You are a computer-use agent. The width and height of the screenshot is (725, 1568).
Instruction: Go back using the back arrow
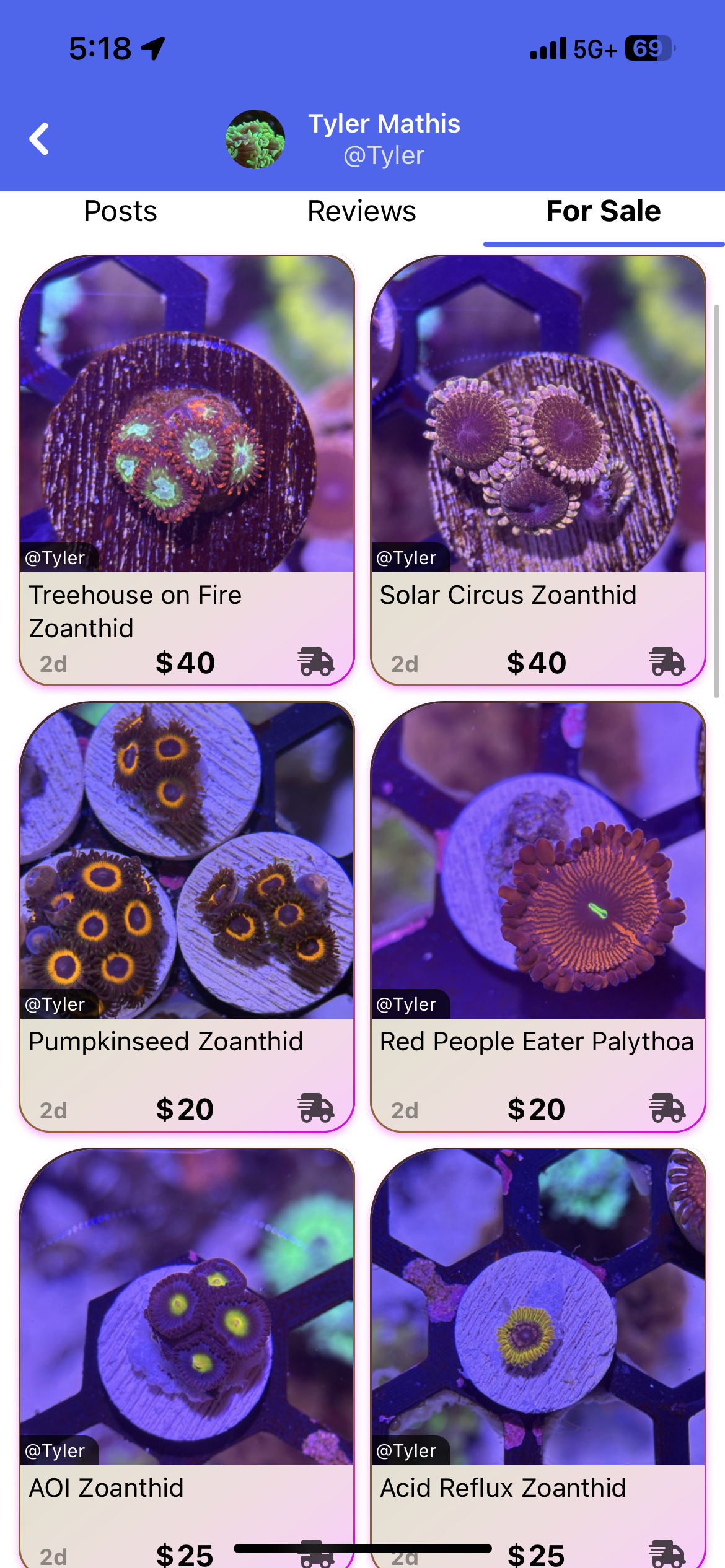[x=39, y=139]
